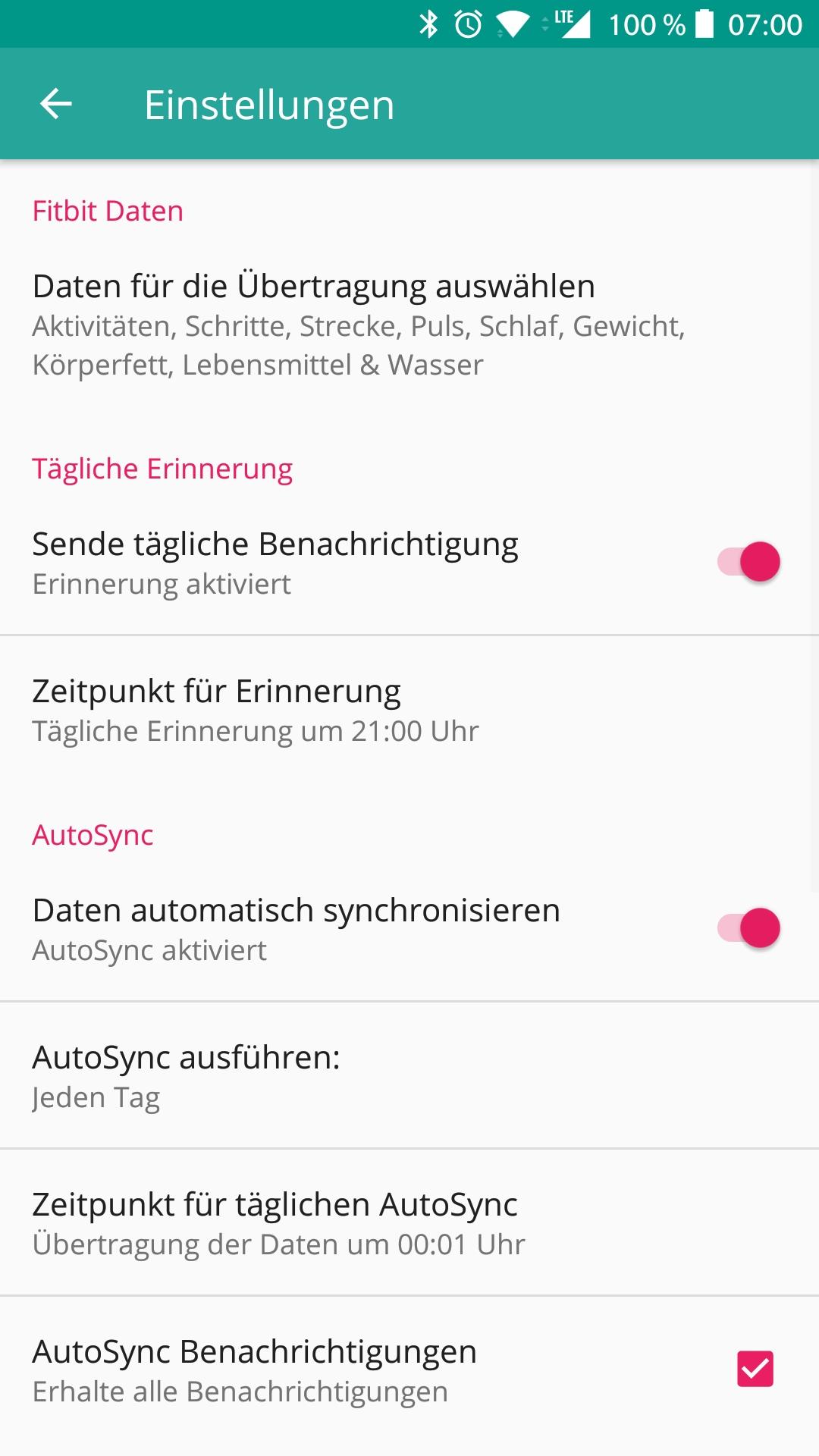Go back from Einstellungen
The height and width of the screenshot is (1456, 819).
55,104
